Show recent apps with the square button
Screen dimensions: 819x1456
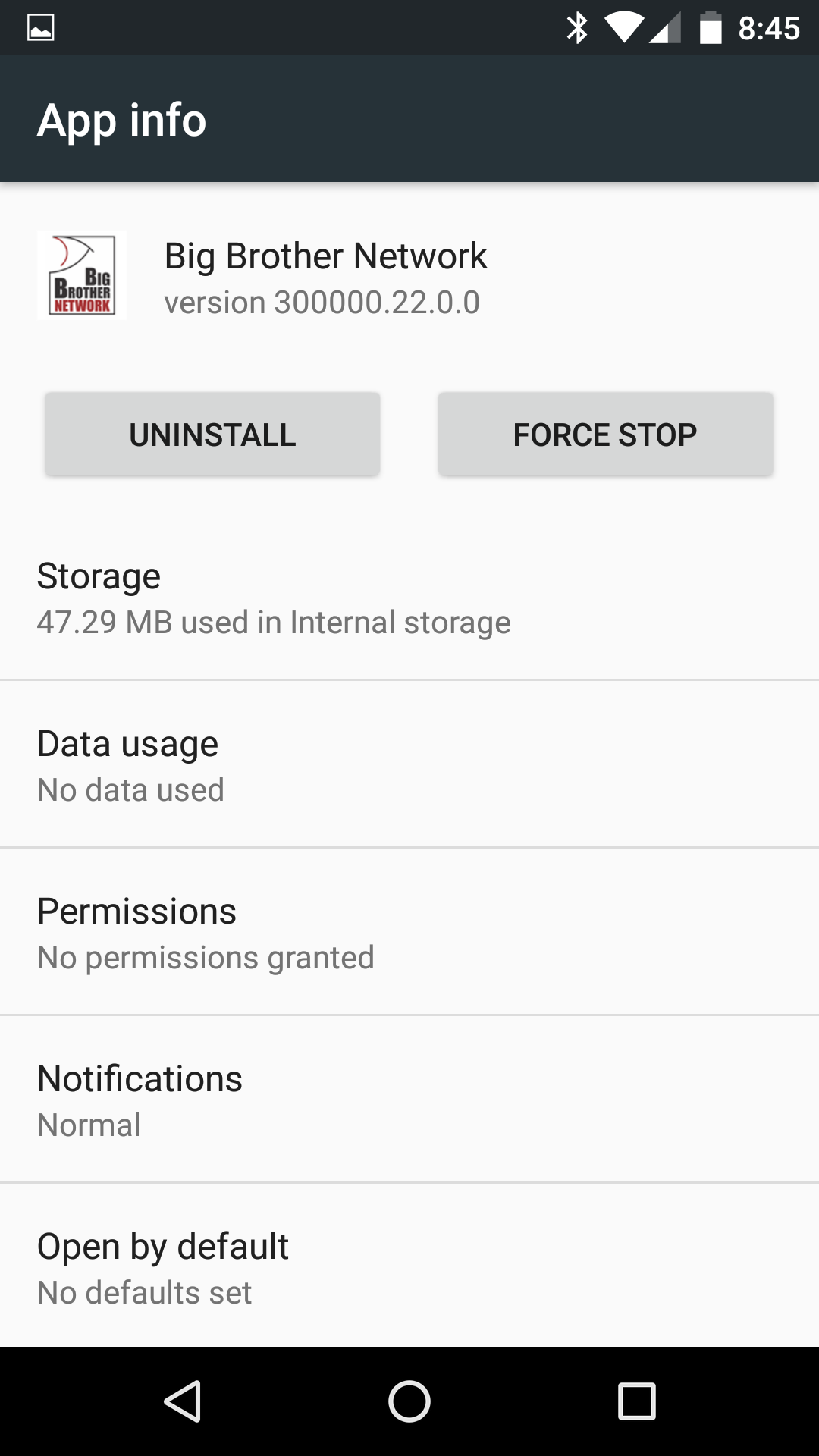tap(637, 1401)
